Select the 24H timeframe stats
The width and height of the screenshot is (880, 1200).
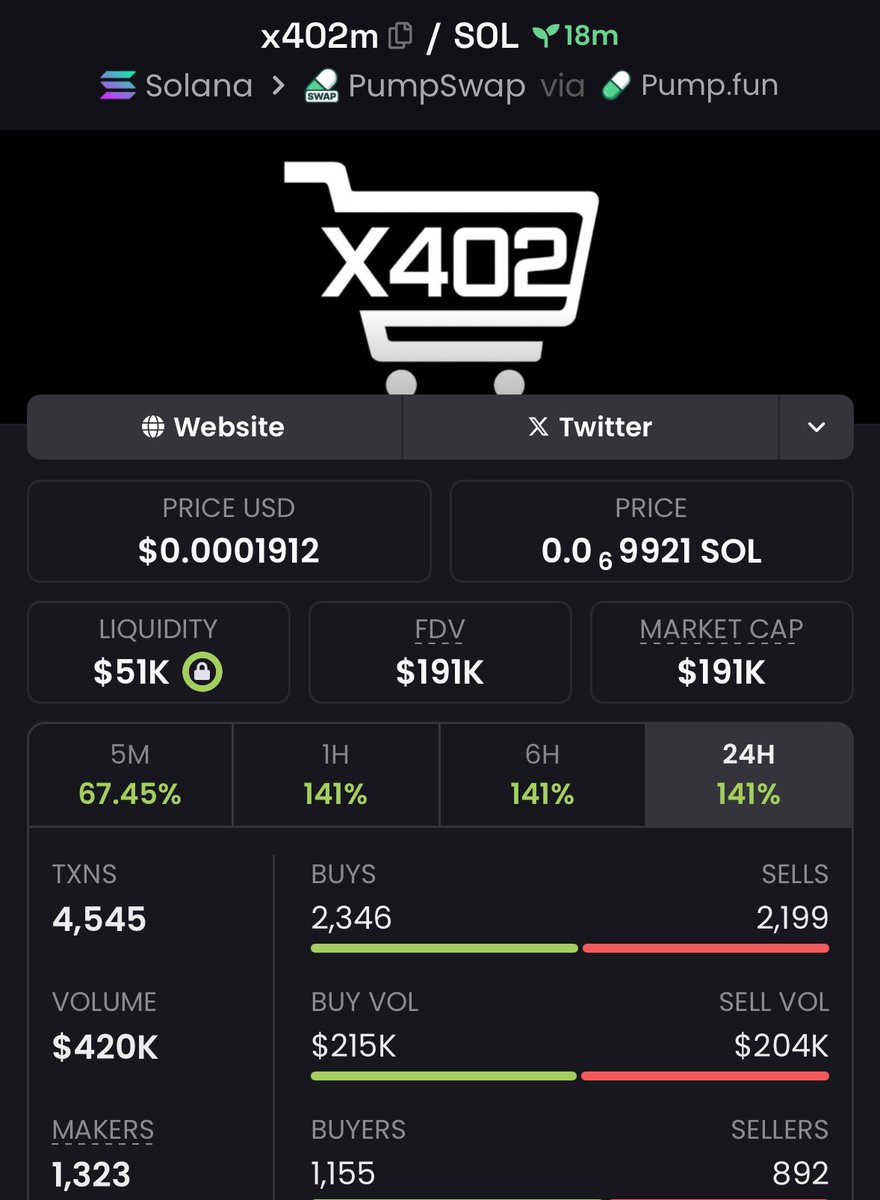tap(748, 775)
